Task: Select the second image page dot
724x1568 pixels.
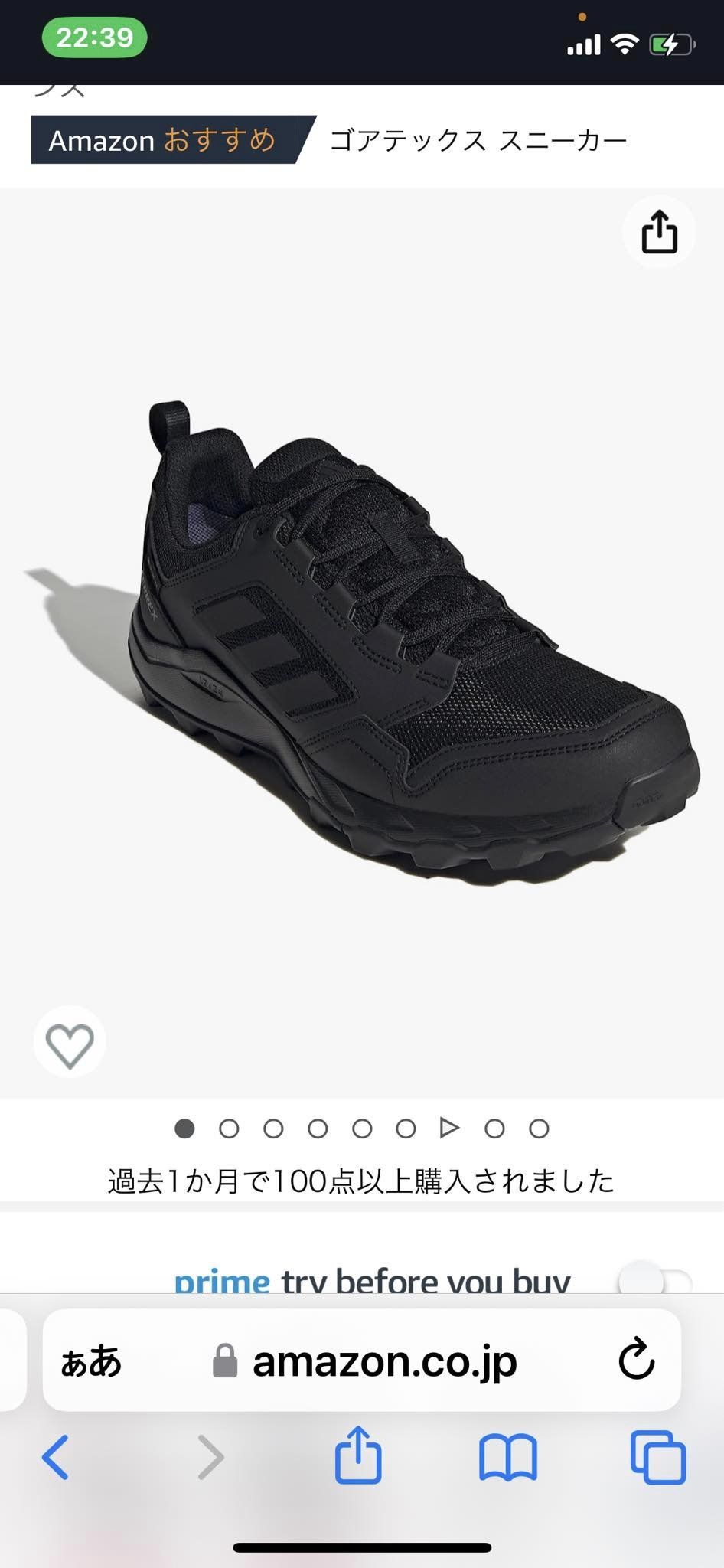Action: pos(229,1129)
